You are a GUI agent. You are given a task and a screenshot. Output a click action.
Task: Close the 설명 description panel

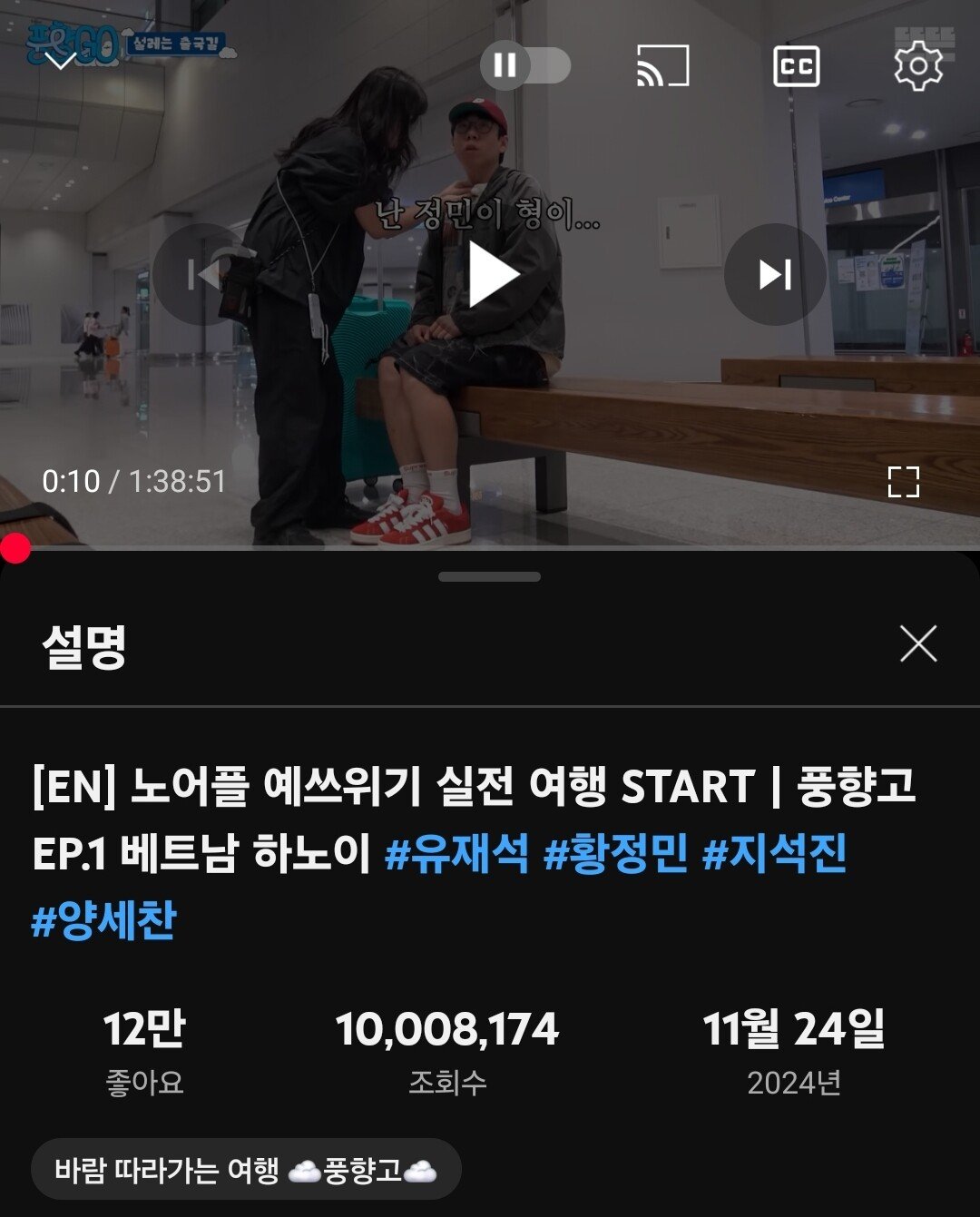pyautogui.click(x=918, y=644)
